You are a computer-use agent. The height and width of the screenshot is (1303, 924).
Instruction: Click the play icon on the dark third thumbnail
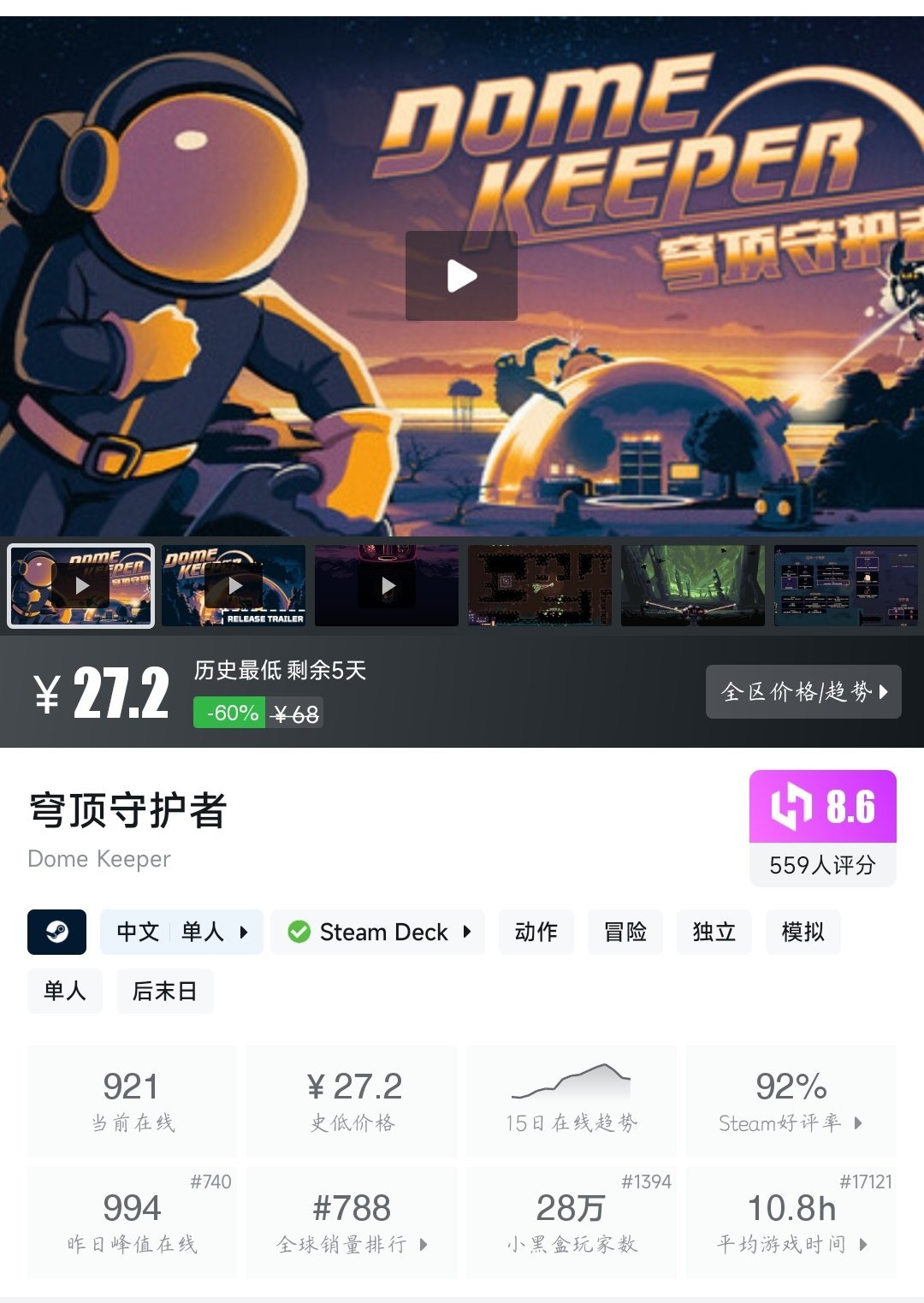click(x=386, y=585)
